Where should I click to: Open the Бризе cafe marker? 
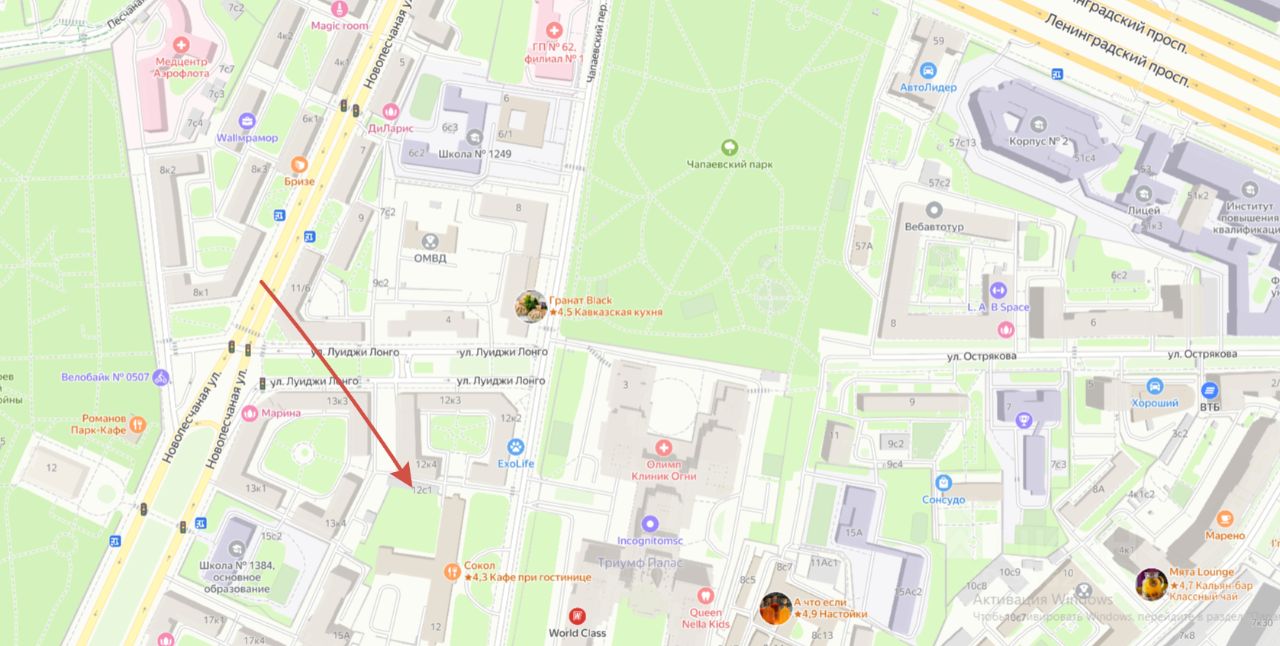(299, 165)
